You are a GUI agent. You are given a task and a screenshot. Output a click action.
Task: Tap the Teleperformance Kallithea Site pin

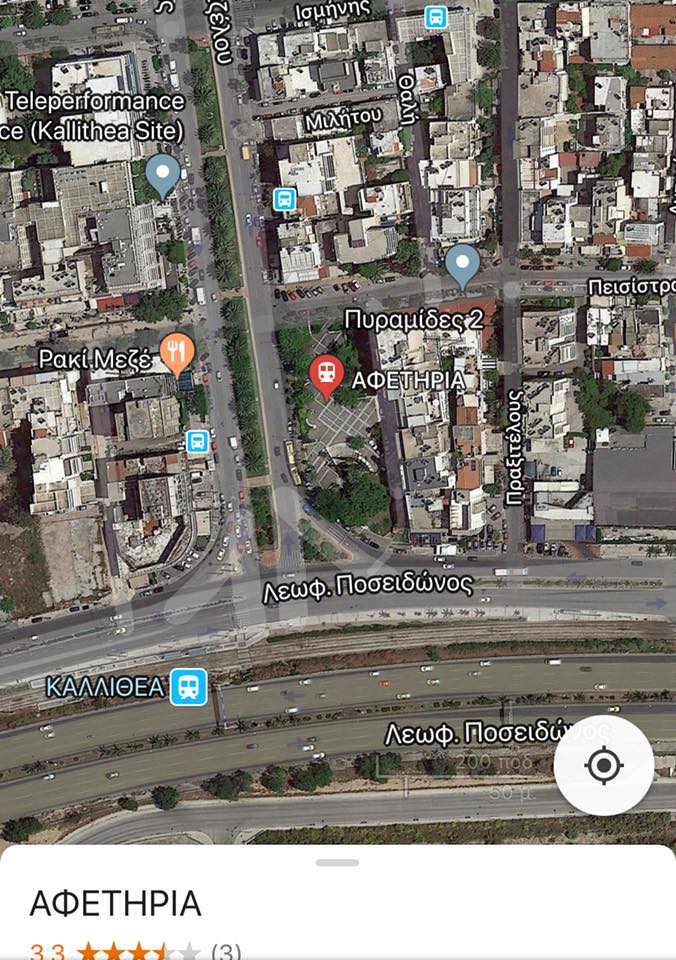pyautogui.click(x=162, y=173)
